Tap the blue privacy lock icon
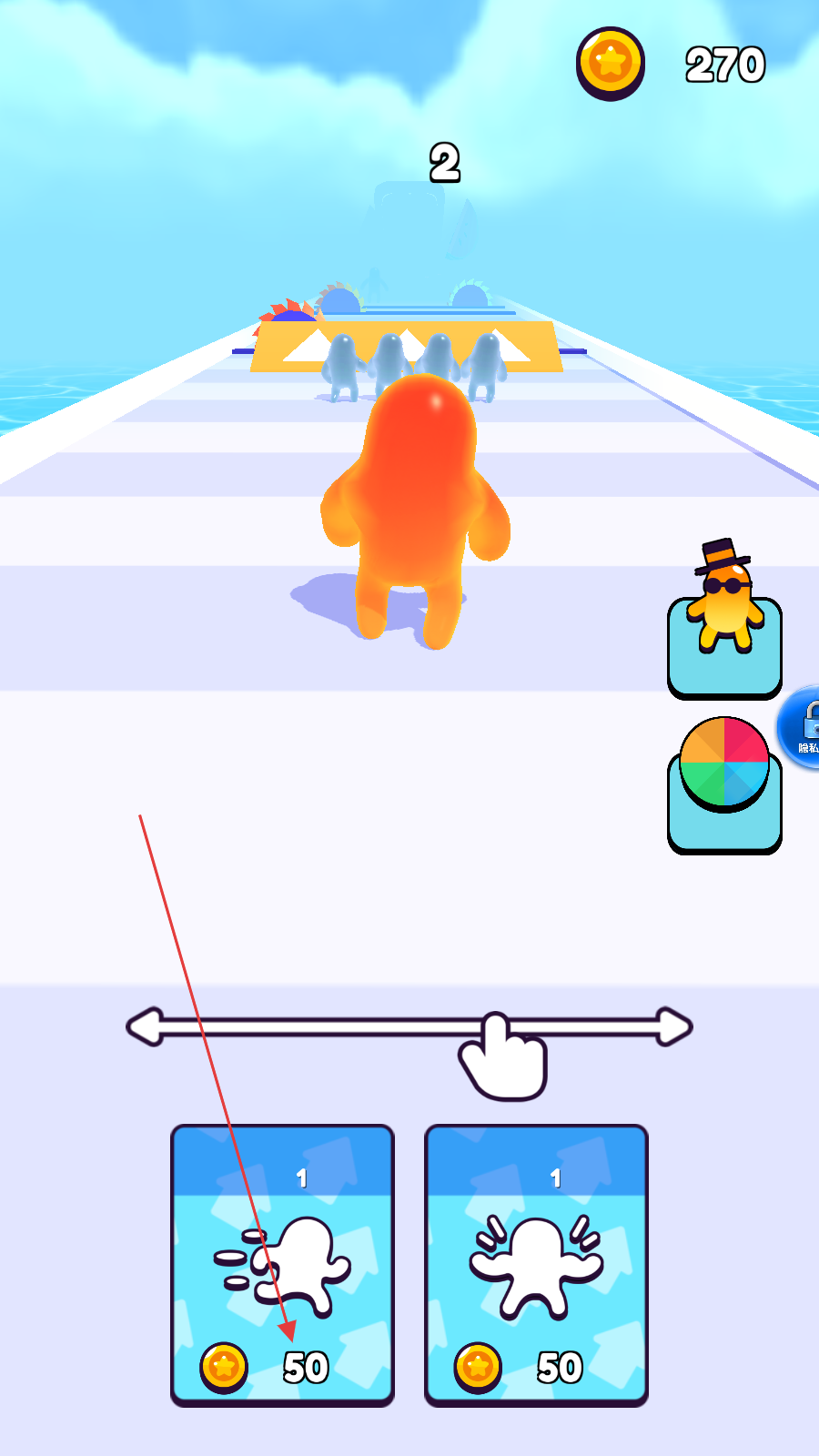Screen dimensions: 819x1456 pyautogui.click(x=803, y=728)
